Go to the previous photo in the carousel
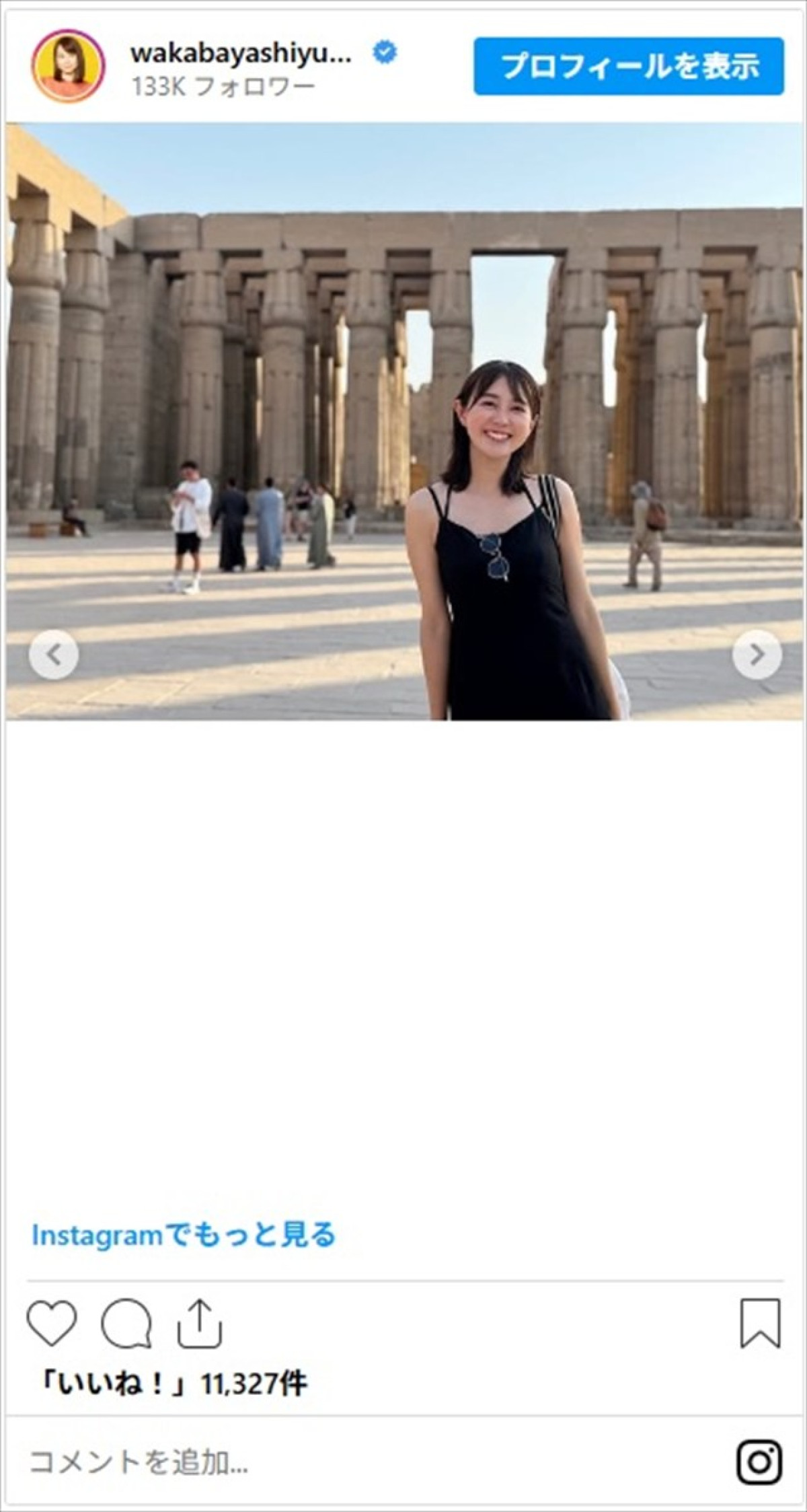807x1512 pixels. pyautogui.click(x=54, y=654)
